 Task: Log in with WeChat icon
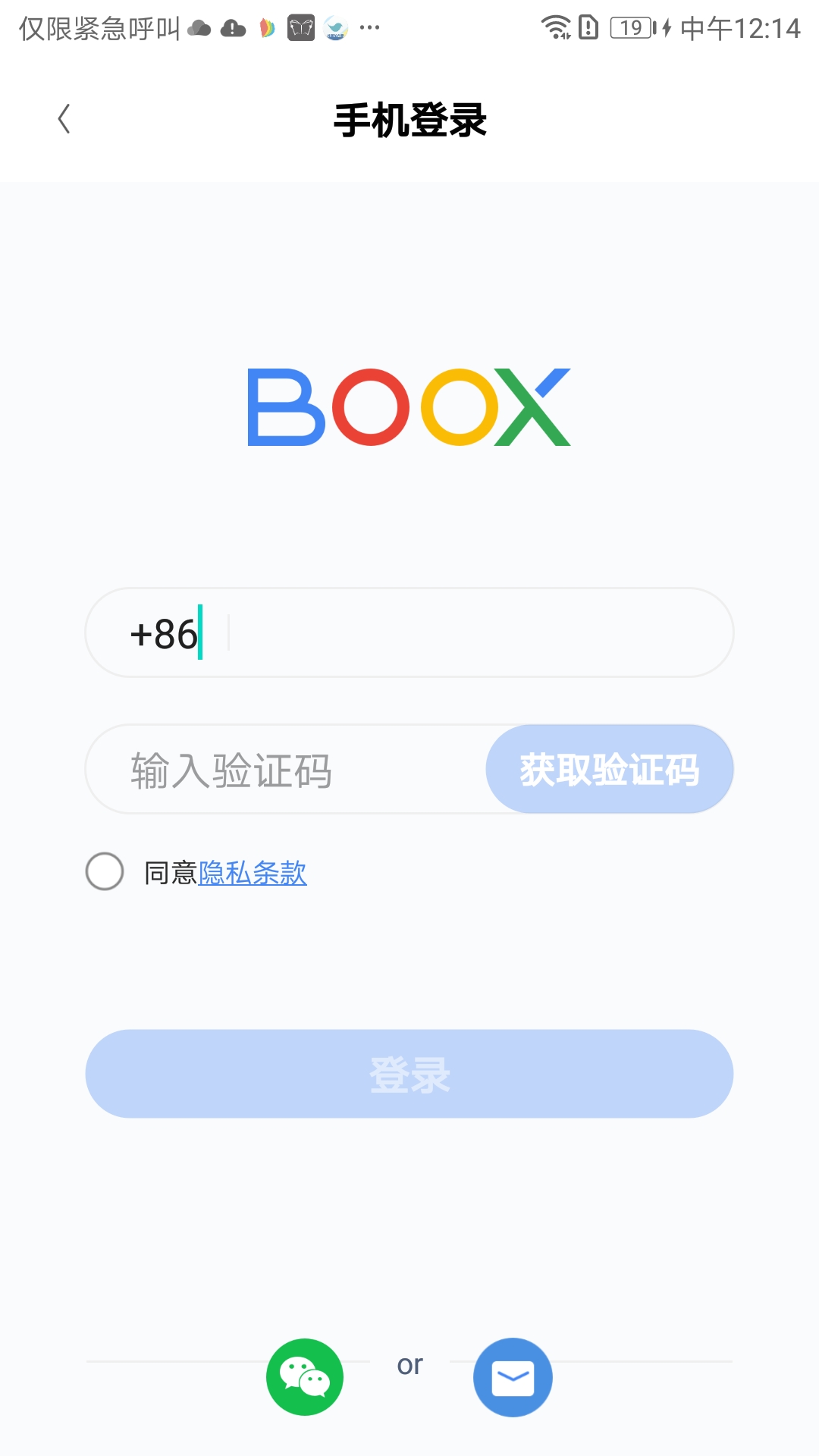(x=305, y=1377)
